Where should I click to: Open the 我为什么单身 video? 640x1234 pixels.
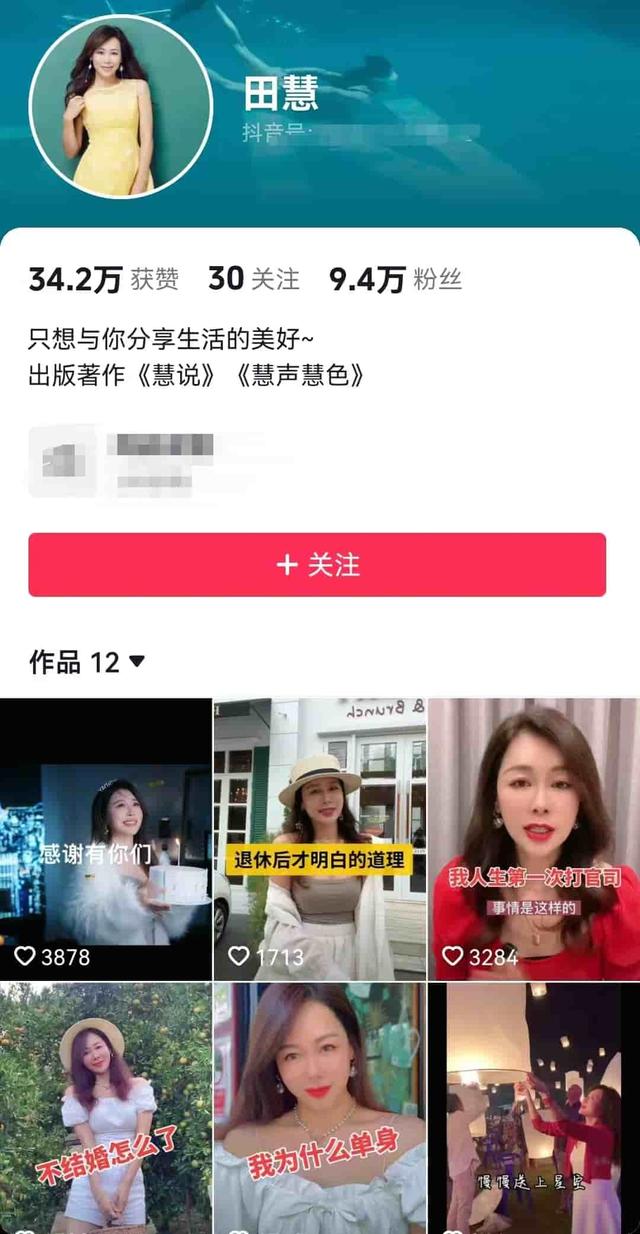point(320,1108)
